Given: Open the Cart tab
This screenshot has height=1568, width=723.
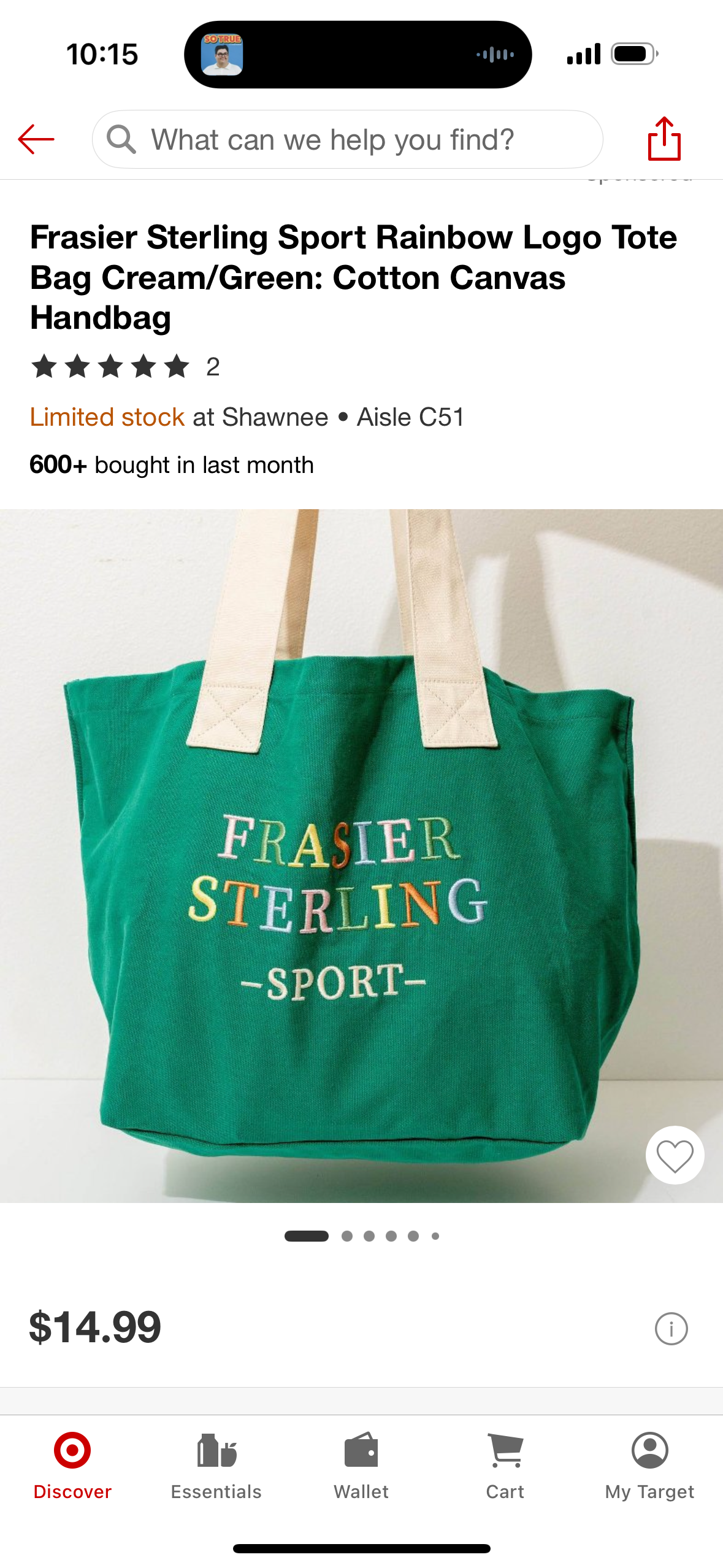Looking at the screenshot, I should [505, 1465].
